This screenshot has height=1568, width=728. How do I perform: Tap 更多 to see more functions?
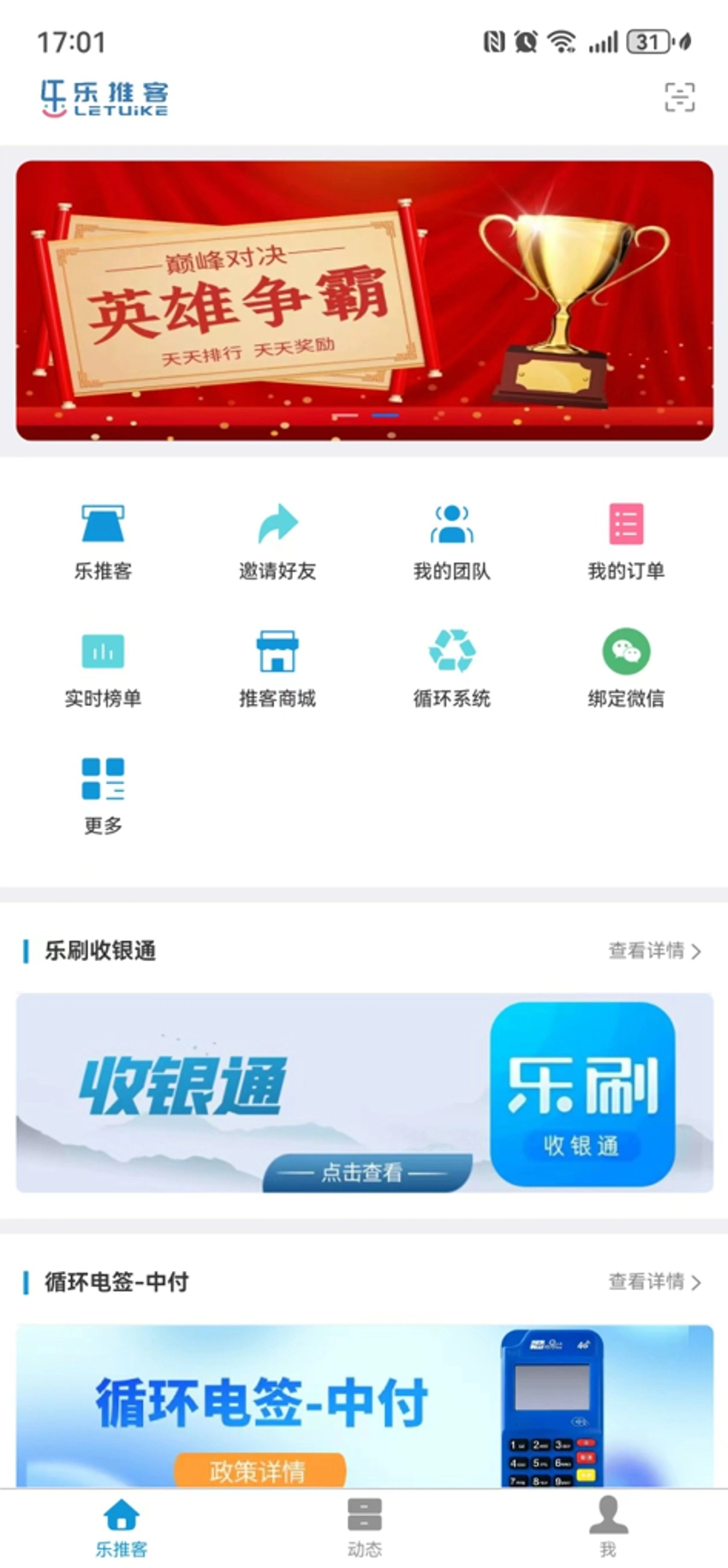point(103,794)
